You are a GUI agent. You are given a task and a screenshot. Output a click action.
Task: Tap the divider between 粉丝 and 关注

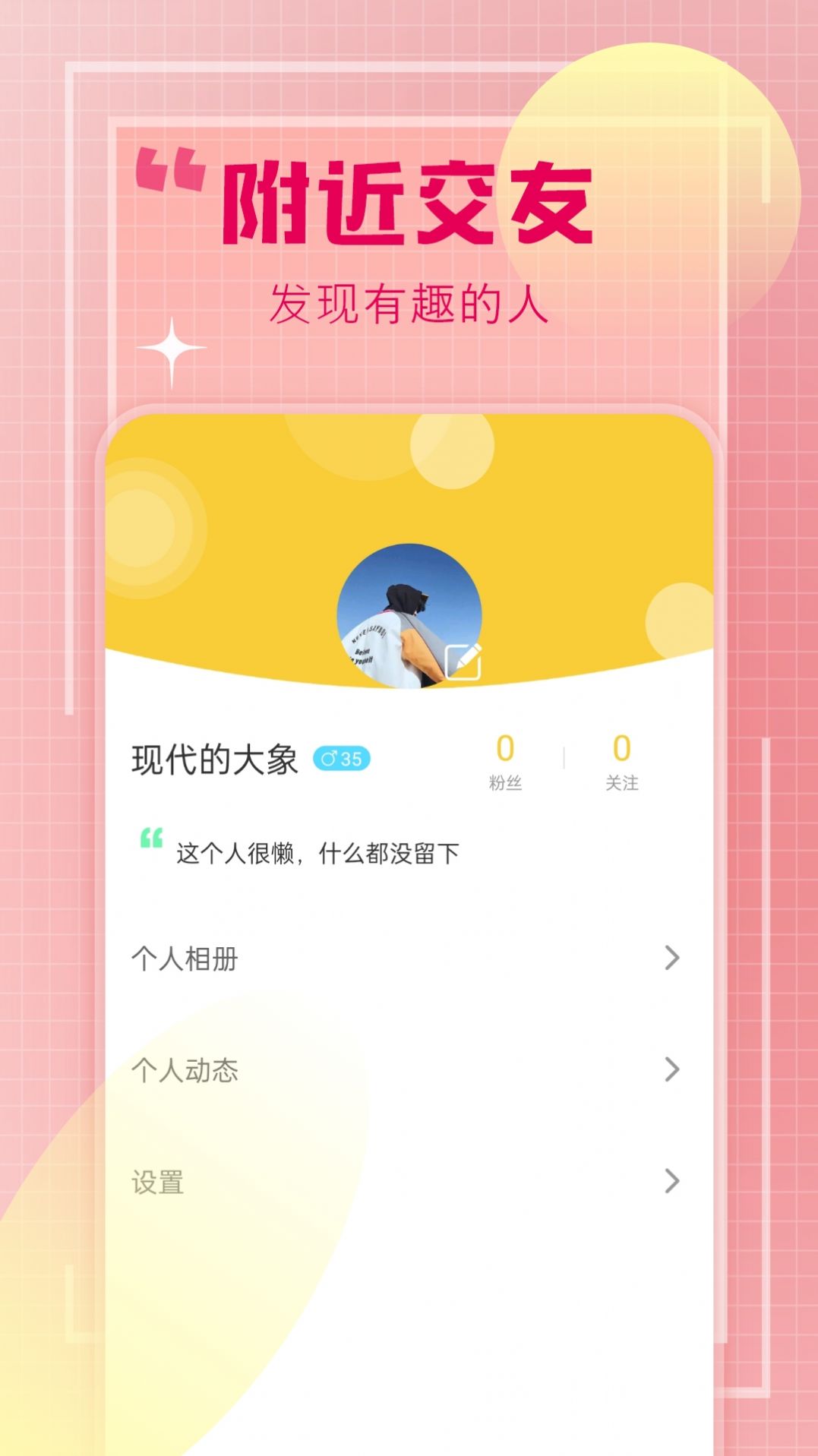coord(565,757)
